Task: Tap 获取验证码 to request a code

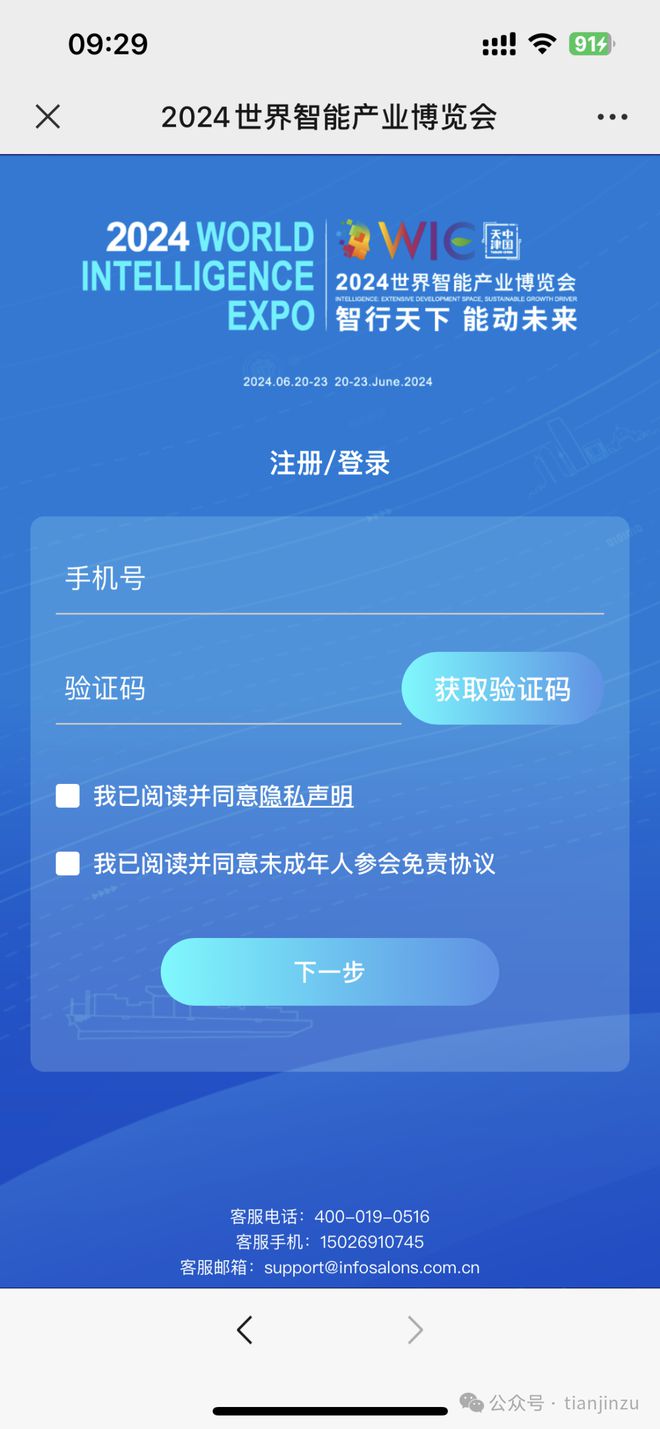Action: 502,688
